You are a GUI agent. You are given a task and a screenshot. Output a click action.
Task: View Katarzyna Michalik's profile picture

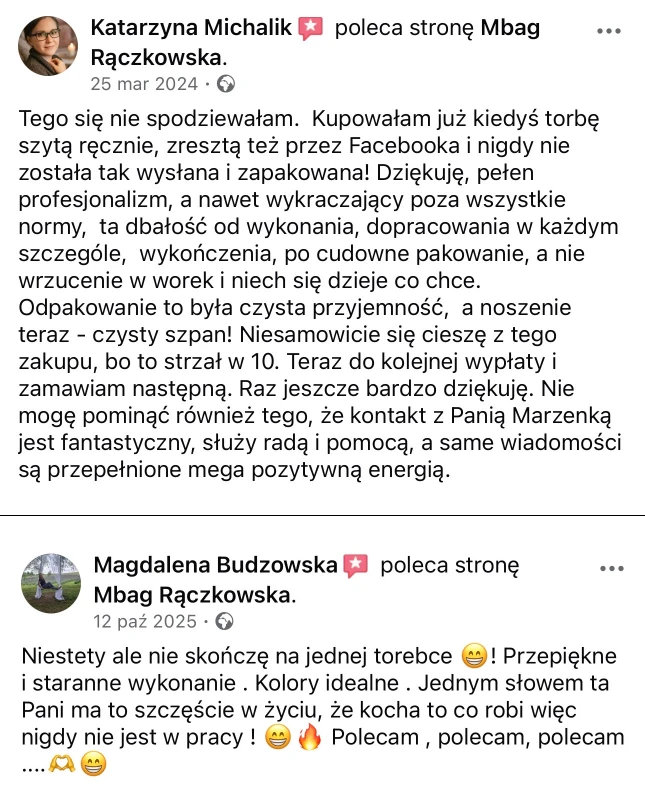click(48, 46)
